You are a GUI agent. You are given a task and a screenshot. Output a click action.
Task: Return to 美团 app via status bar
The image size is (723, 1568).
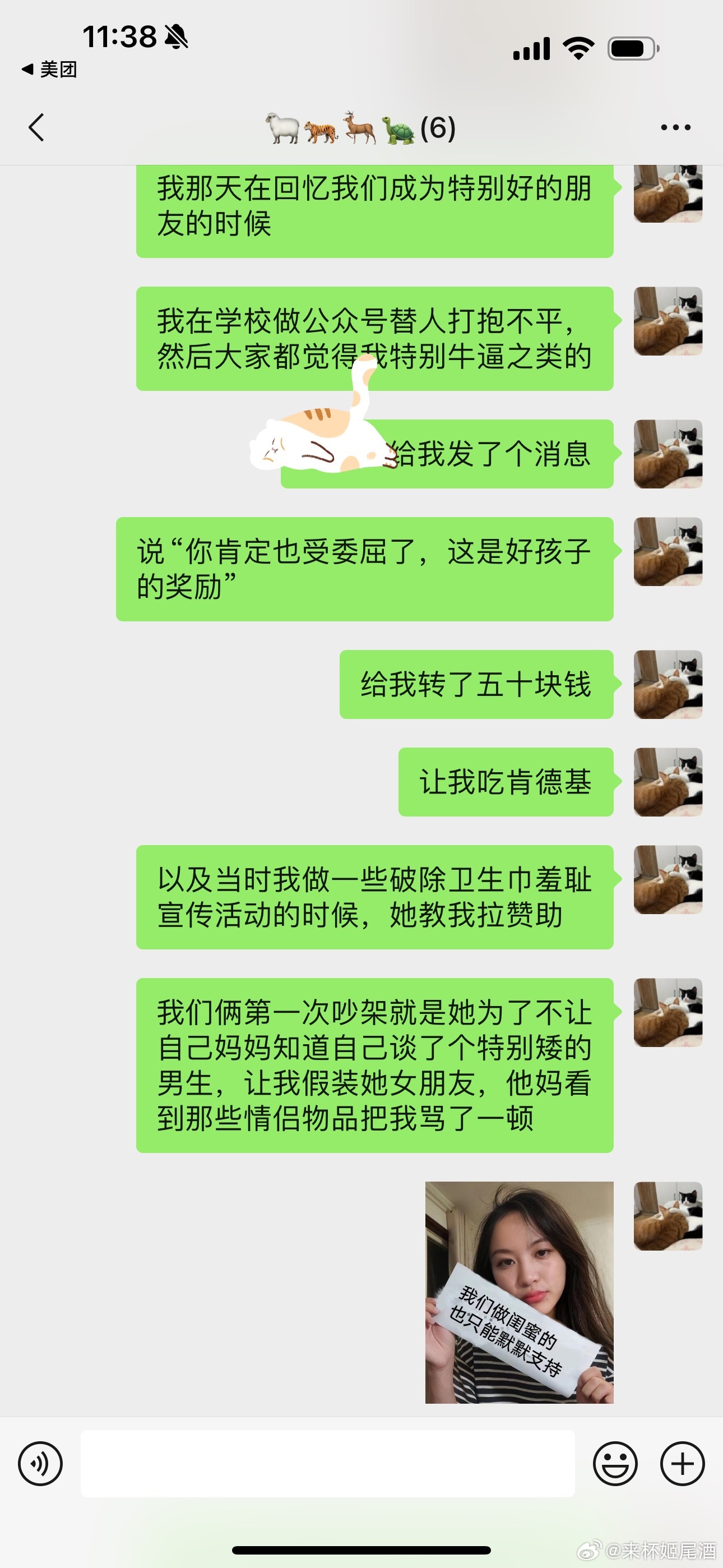(50, 70)
